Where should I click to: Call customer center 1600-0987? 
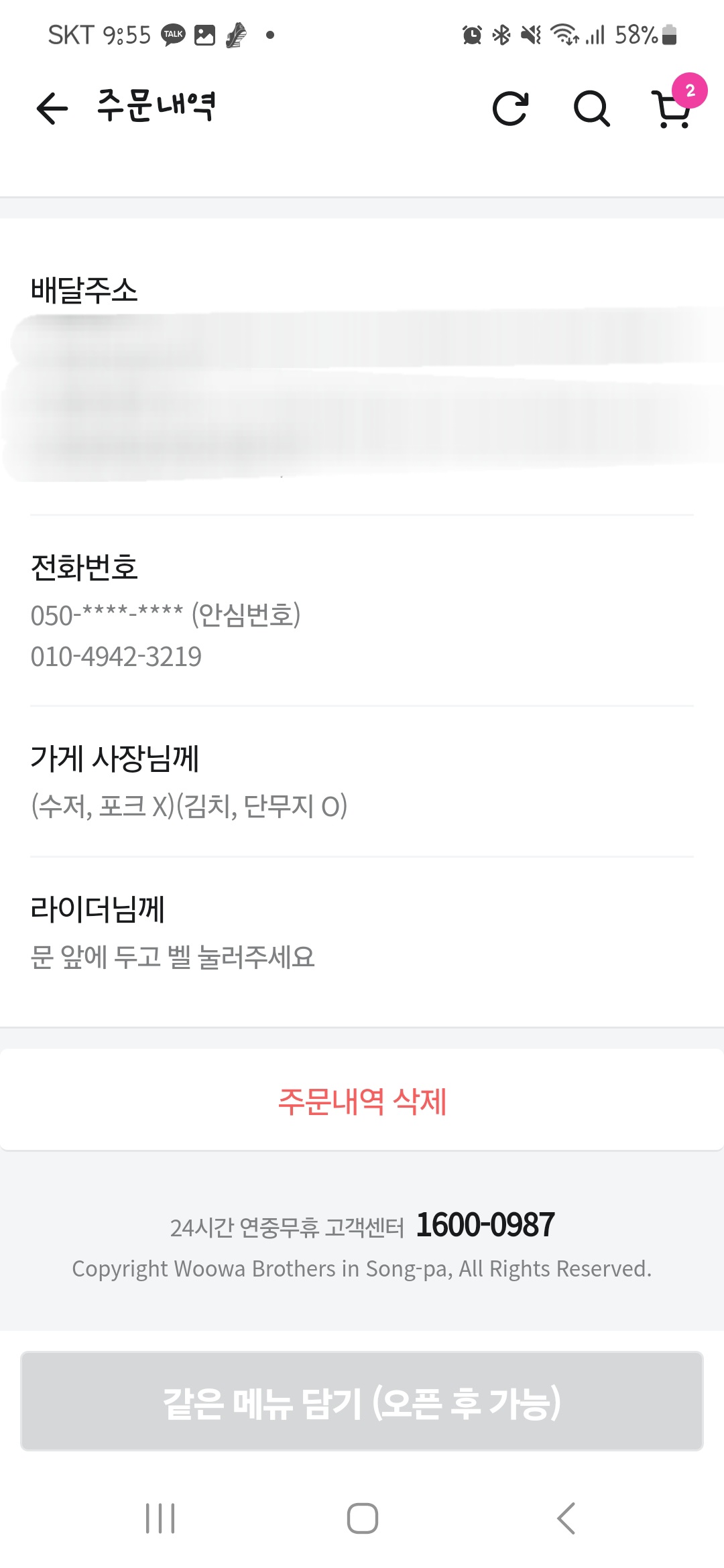pos(485,1225)
